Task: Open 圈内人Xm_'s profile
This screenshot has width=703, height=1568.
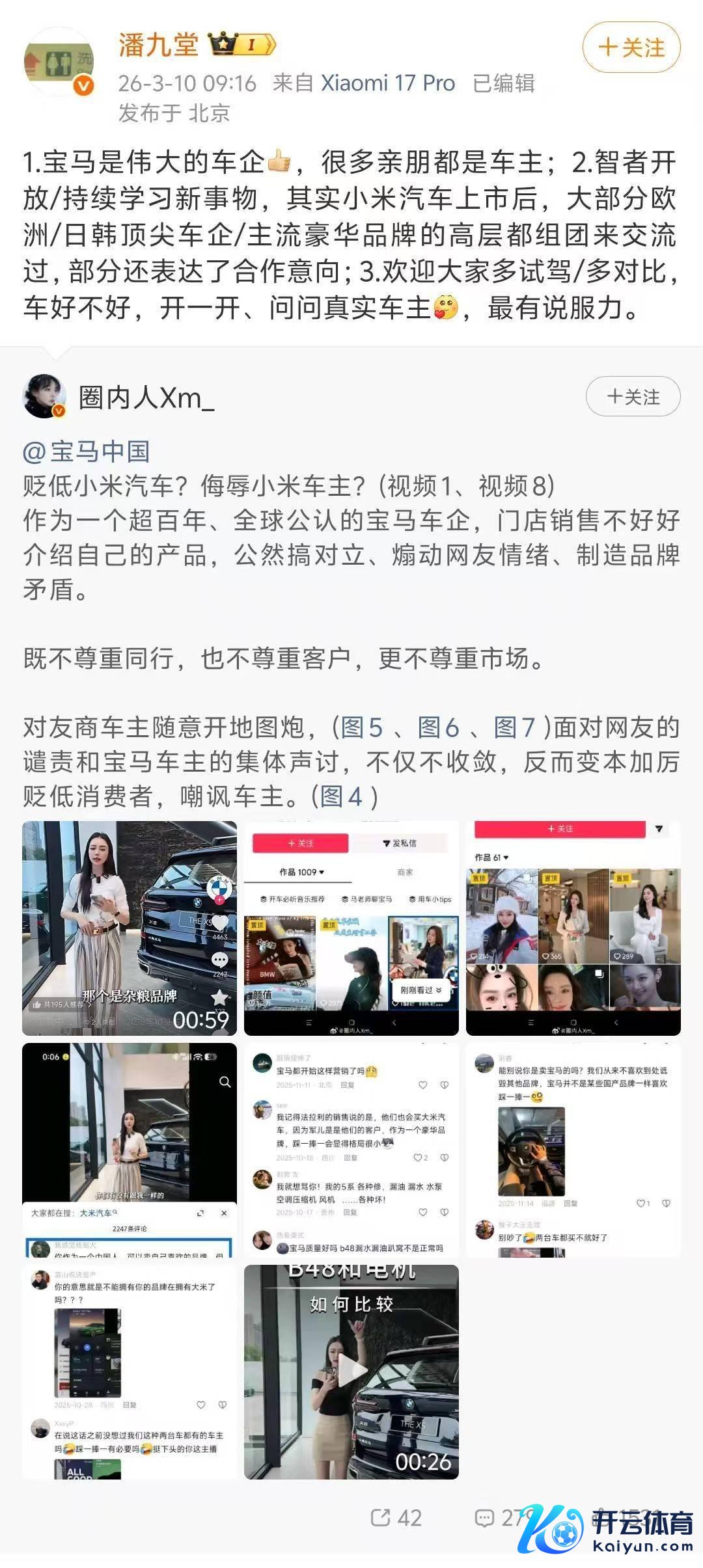Action: pos(146,397)
